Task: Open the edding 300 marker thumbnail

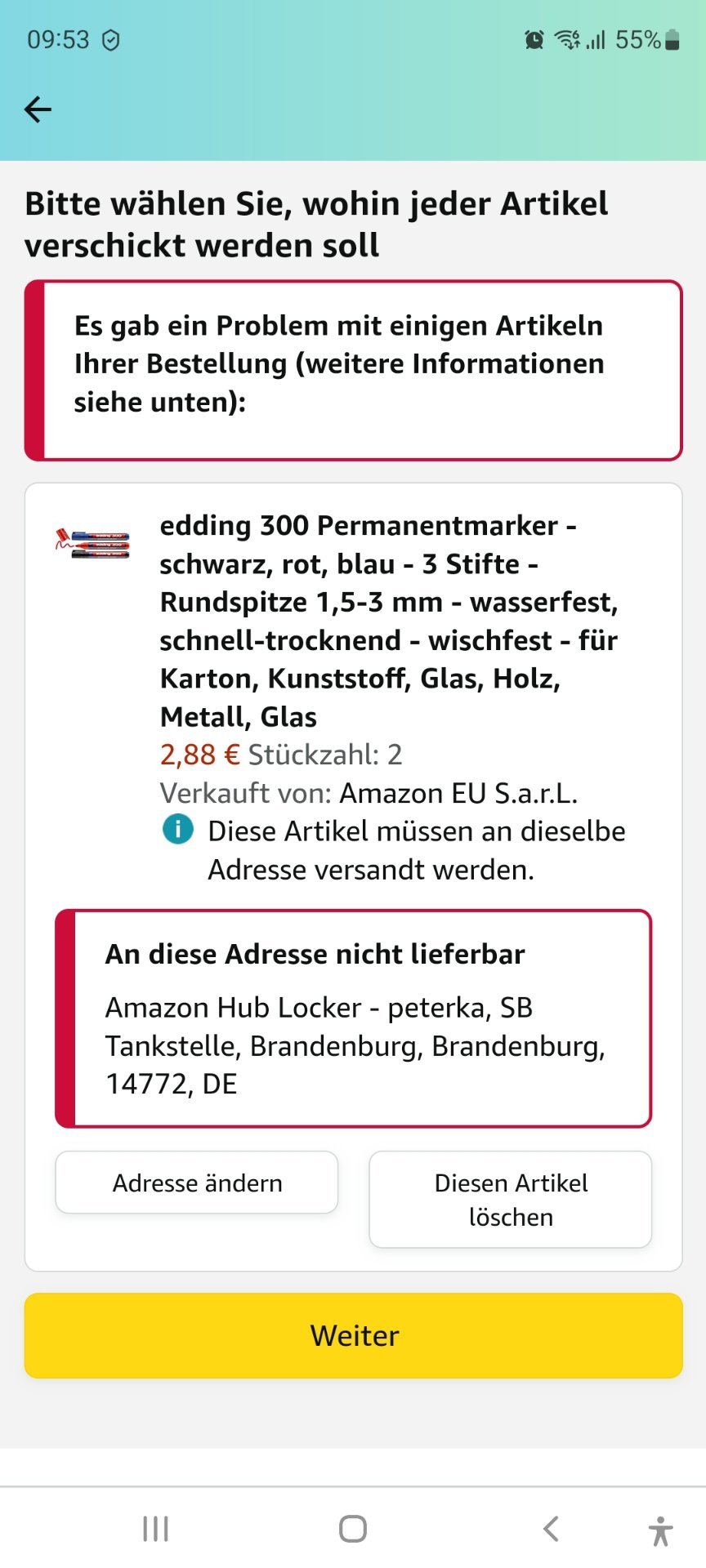Action: 92,544
